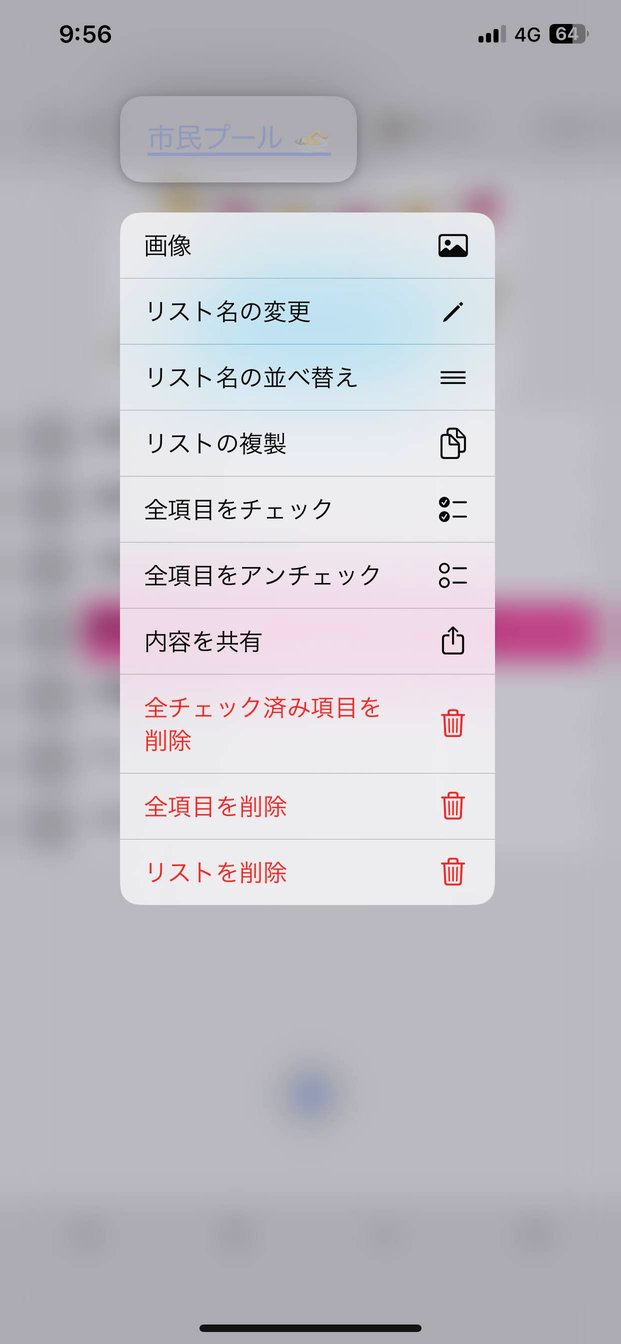Check all items via 全項目をチェック
621x1344 pixels.
point(307,509)
